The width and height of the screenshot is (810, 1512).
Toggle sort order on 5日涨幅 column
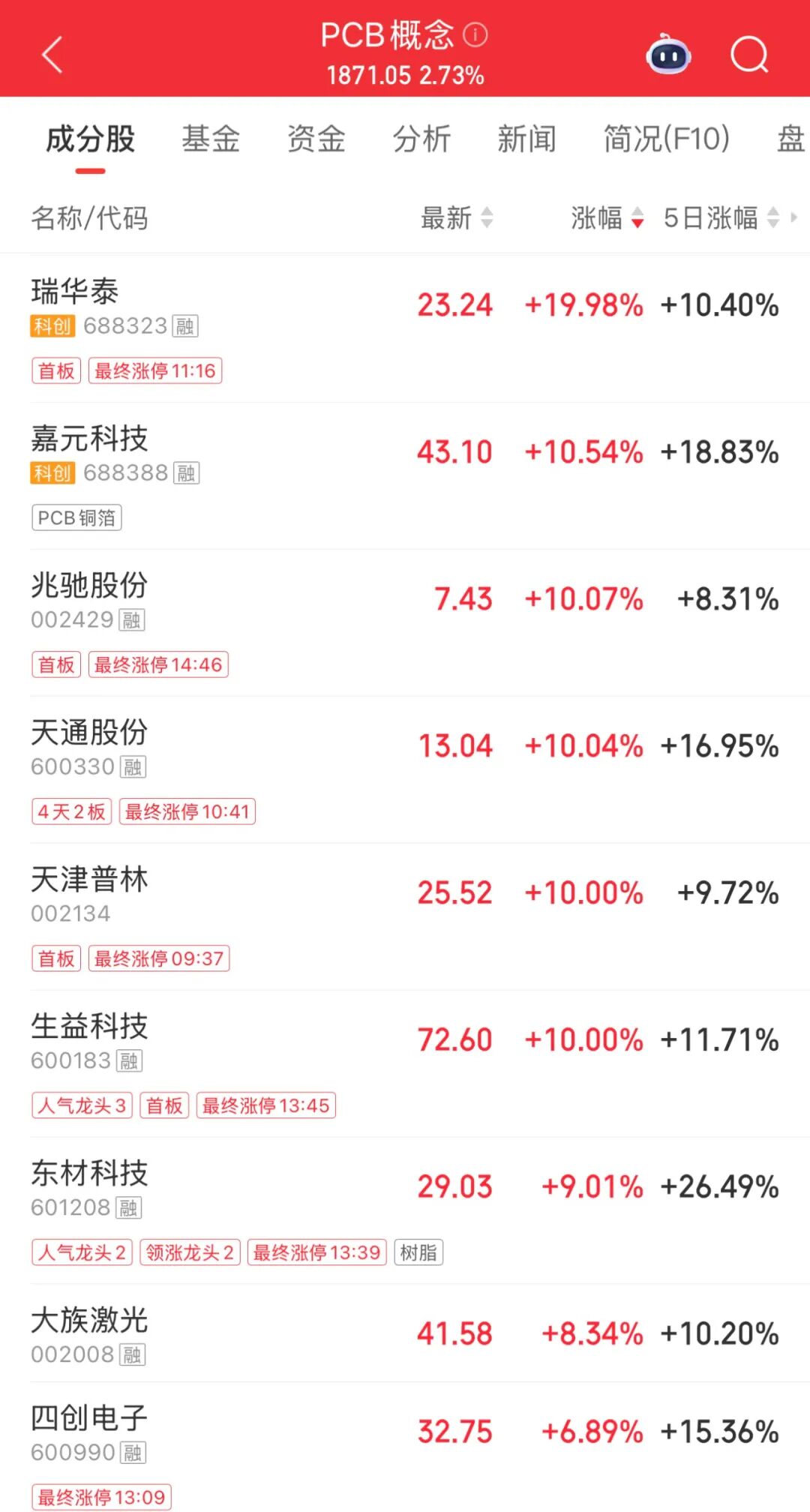tap(711, 218)
